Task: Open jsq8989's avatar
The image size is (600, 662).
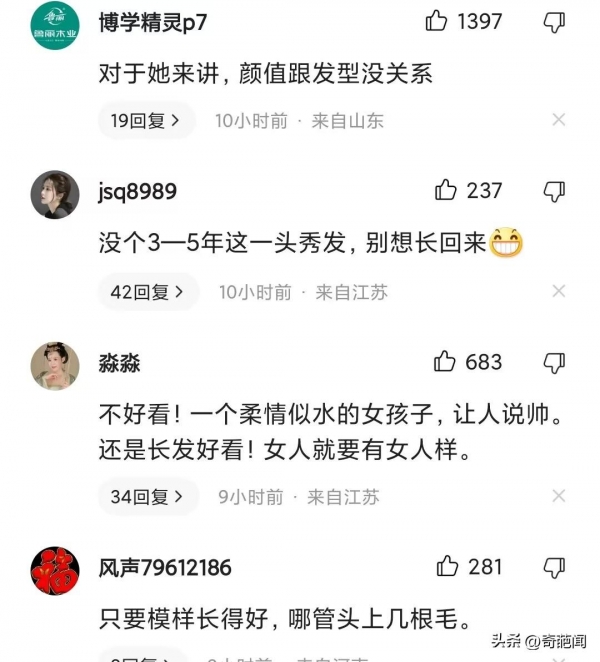Action: pos(55,194)
